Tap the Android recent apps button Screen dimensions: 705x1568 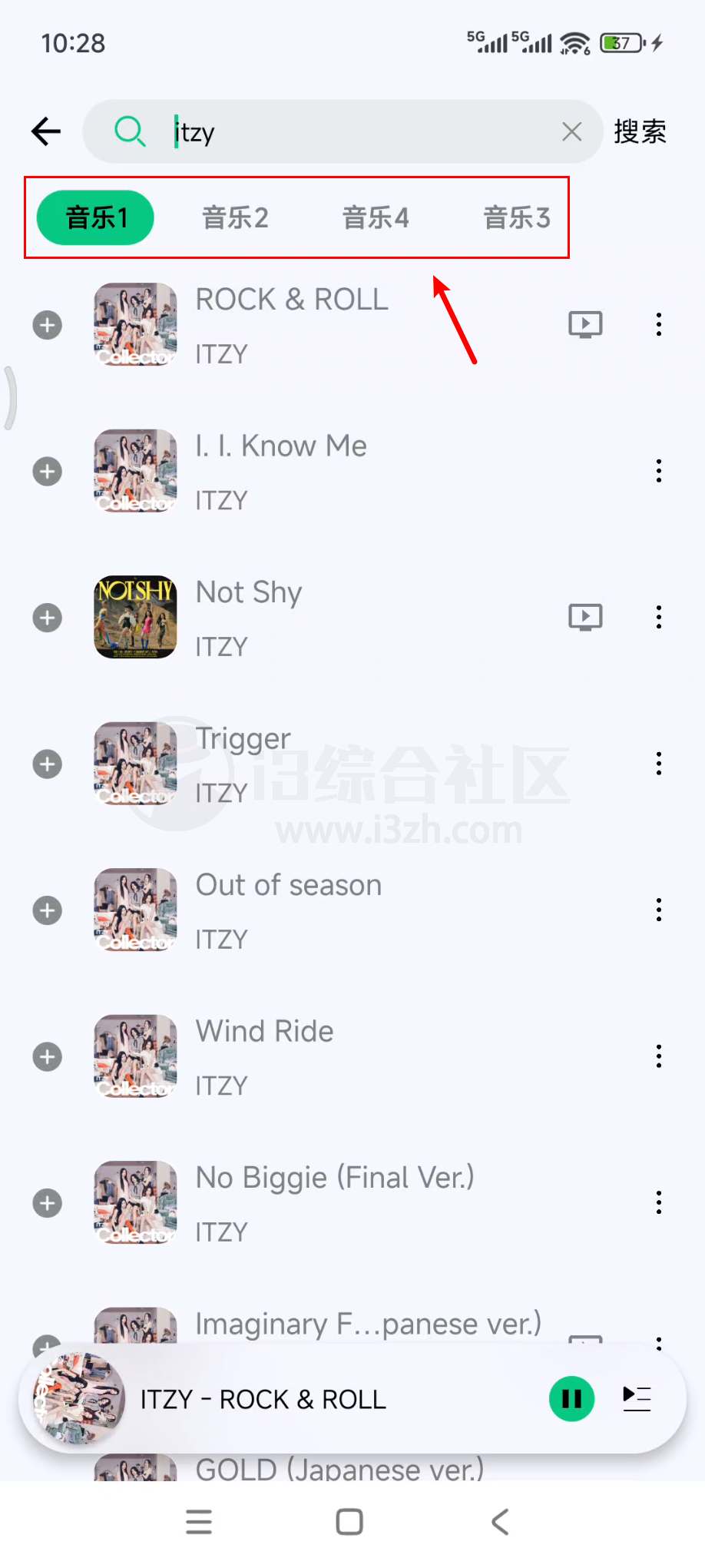(x=199, y=1521)
